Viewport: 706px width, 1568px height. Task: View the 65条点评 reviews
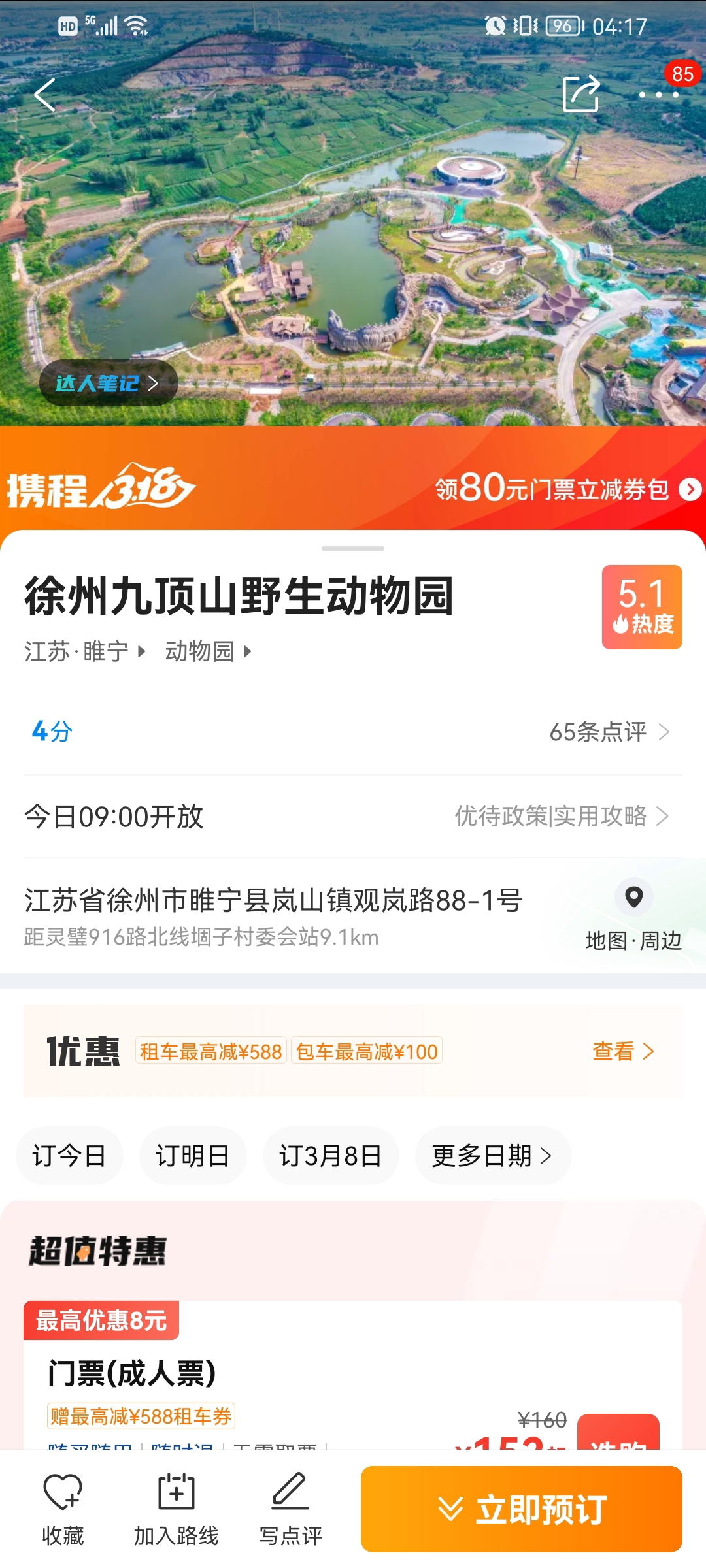pos(609,732)
